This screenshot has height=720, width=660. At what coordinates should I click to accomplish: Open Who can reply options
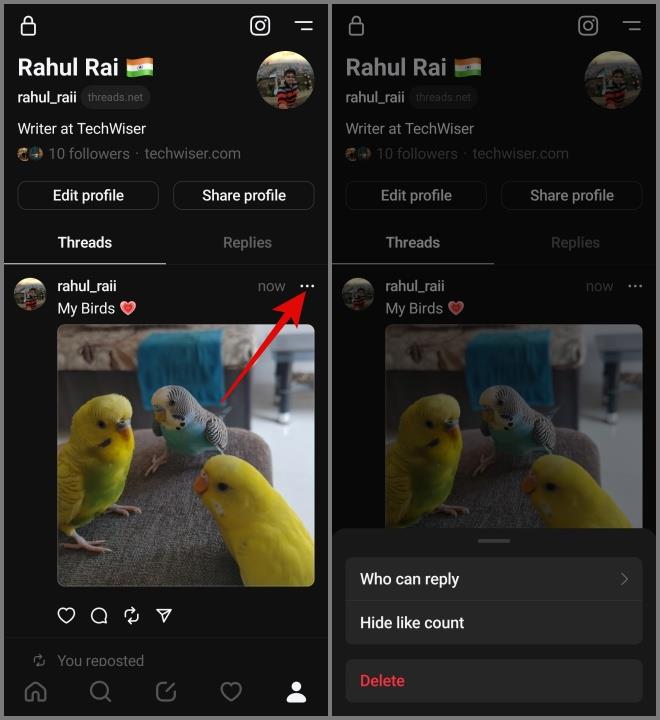pos(493,579)
